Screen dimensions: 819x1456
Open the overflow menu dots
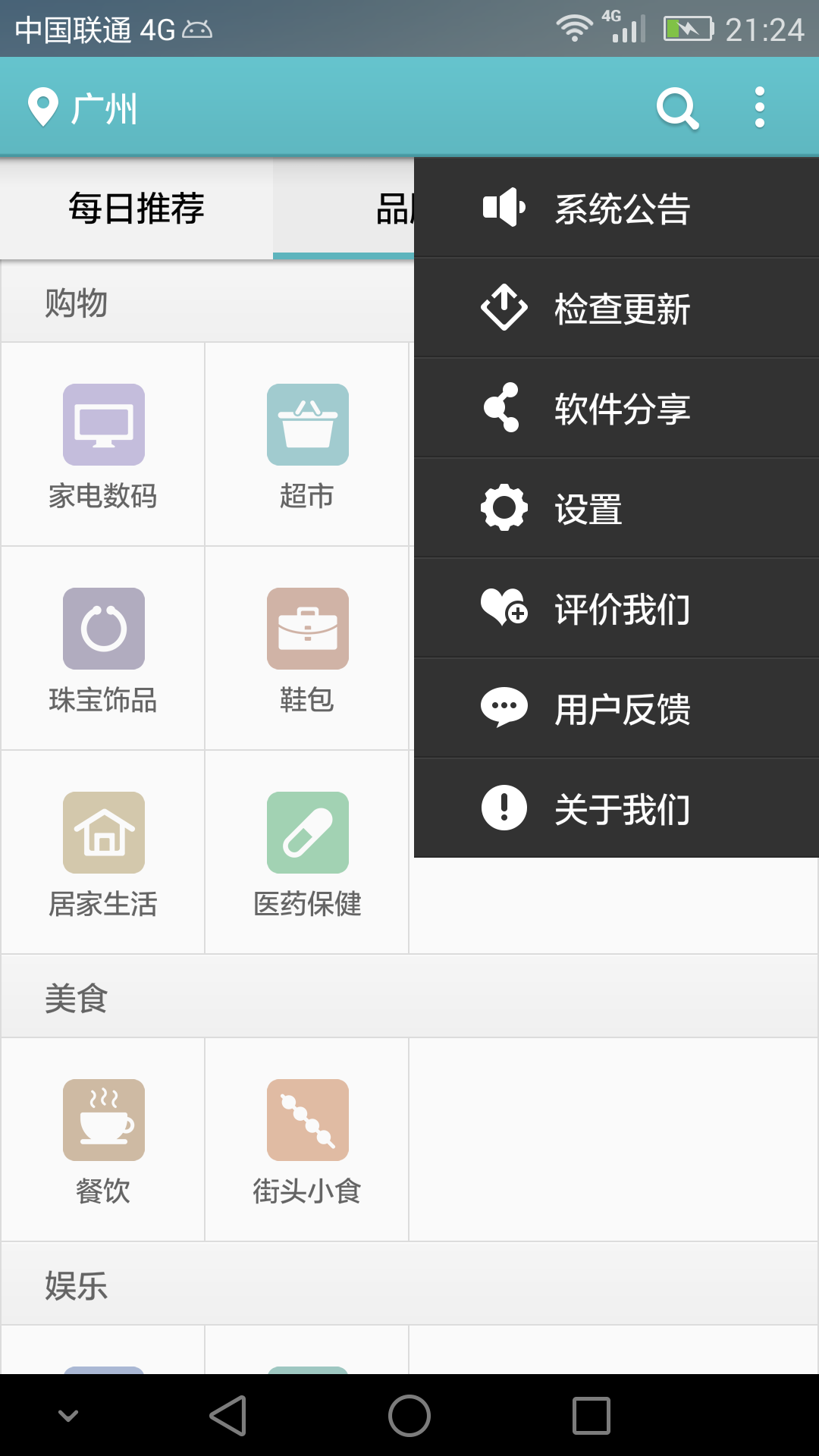click(761, 106)
